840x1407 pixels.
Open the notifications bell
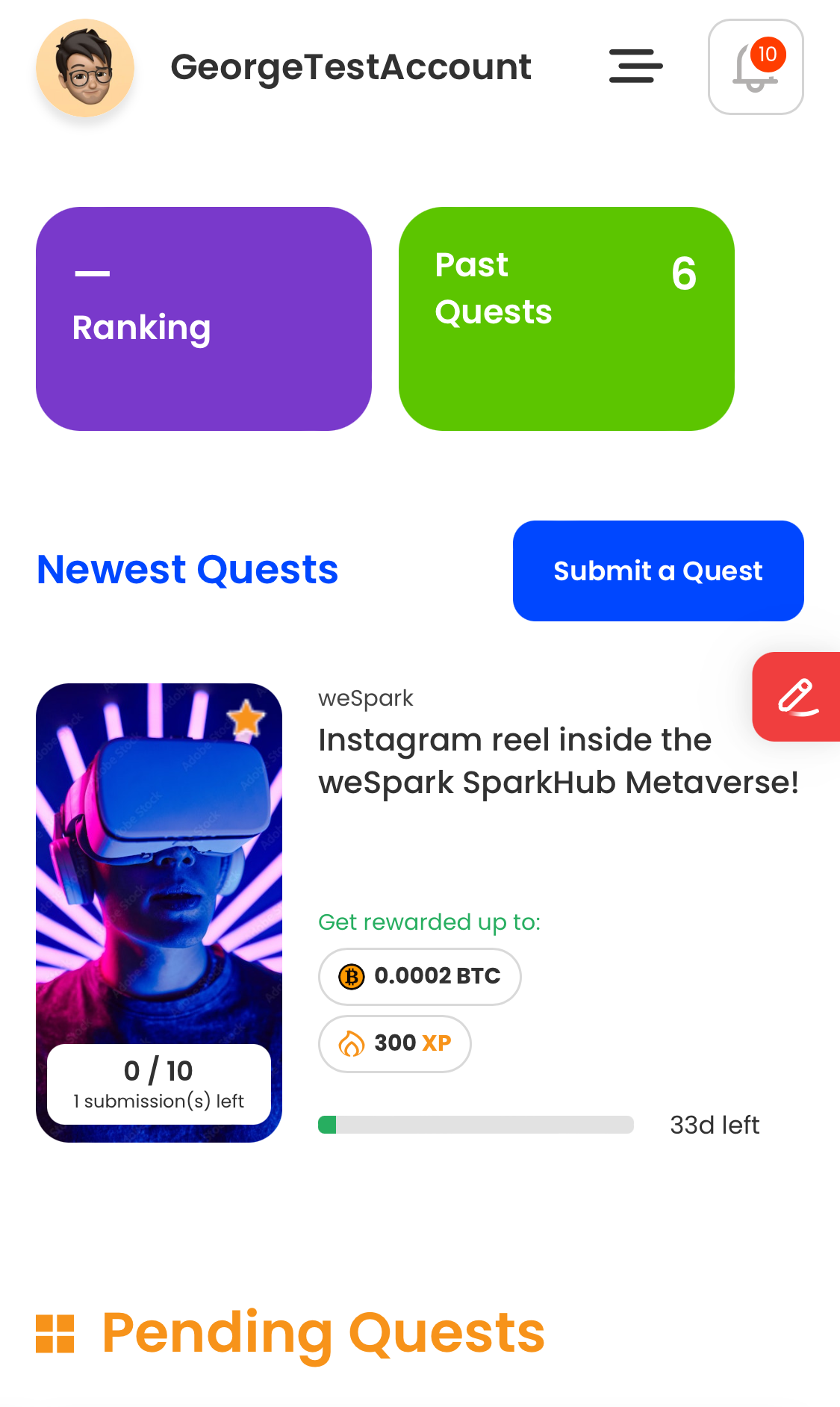[x=756, y=66]
